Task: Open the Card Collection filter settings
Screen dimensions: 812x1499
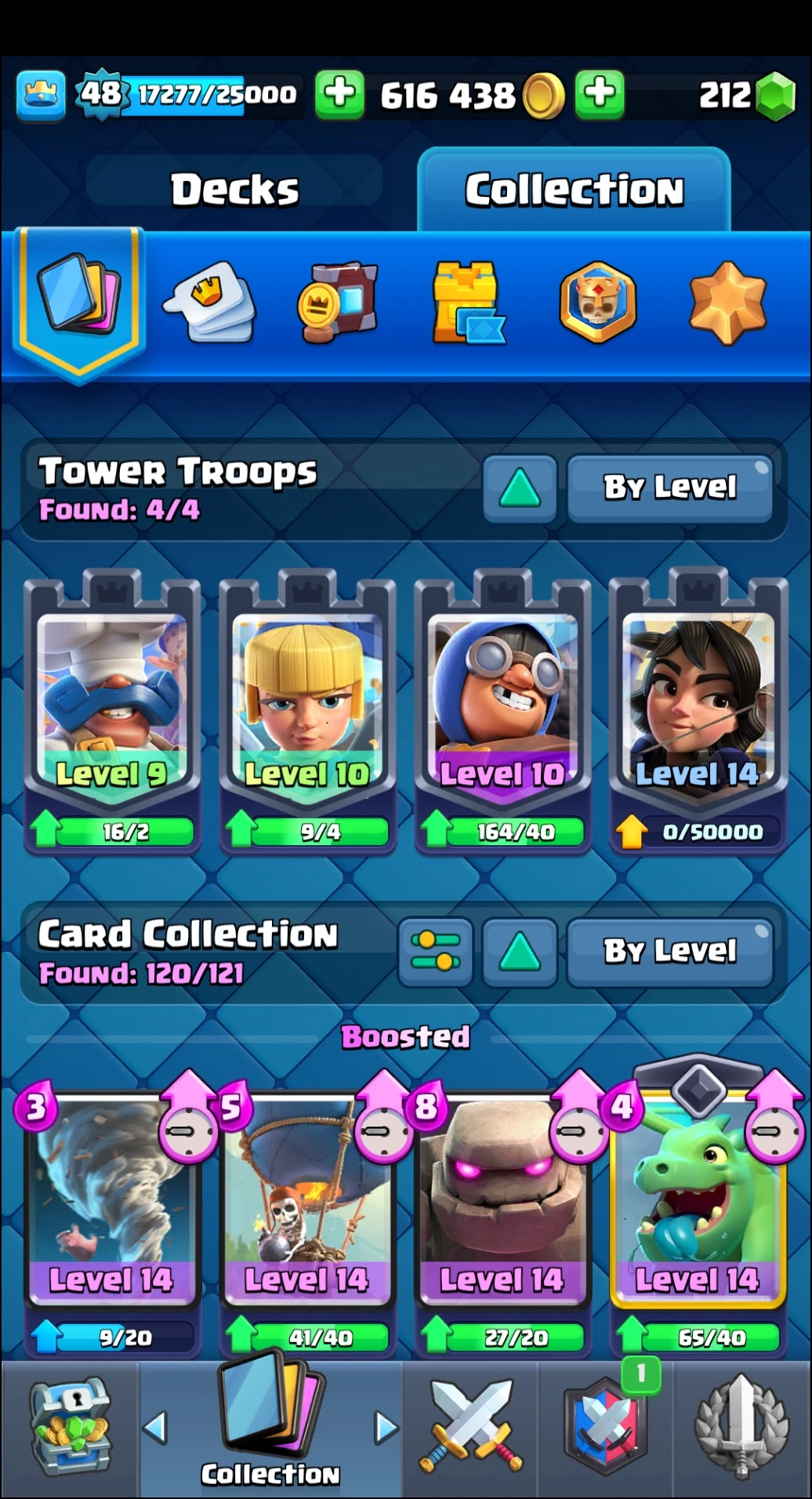Action: tap(436, 951)
